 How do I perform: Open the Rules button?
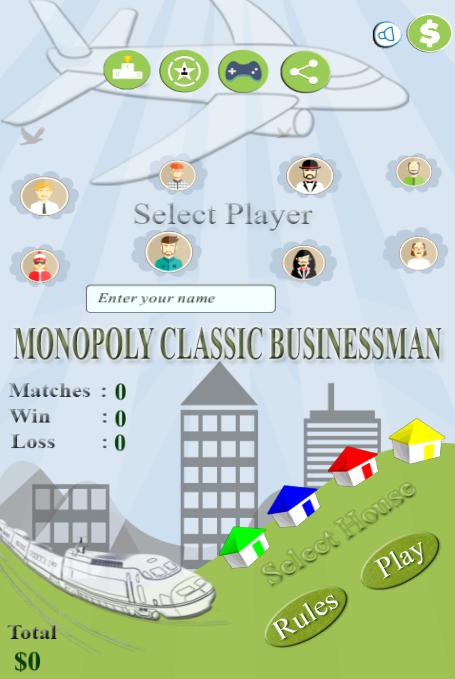(306, 616)
